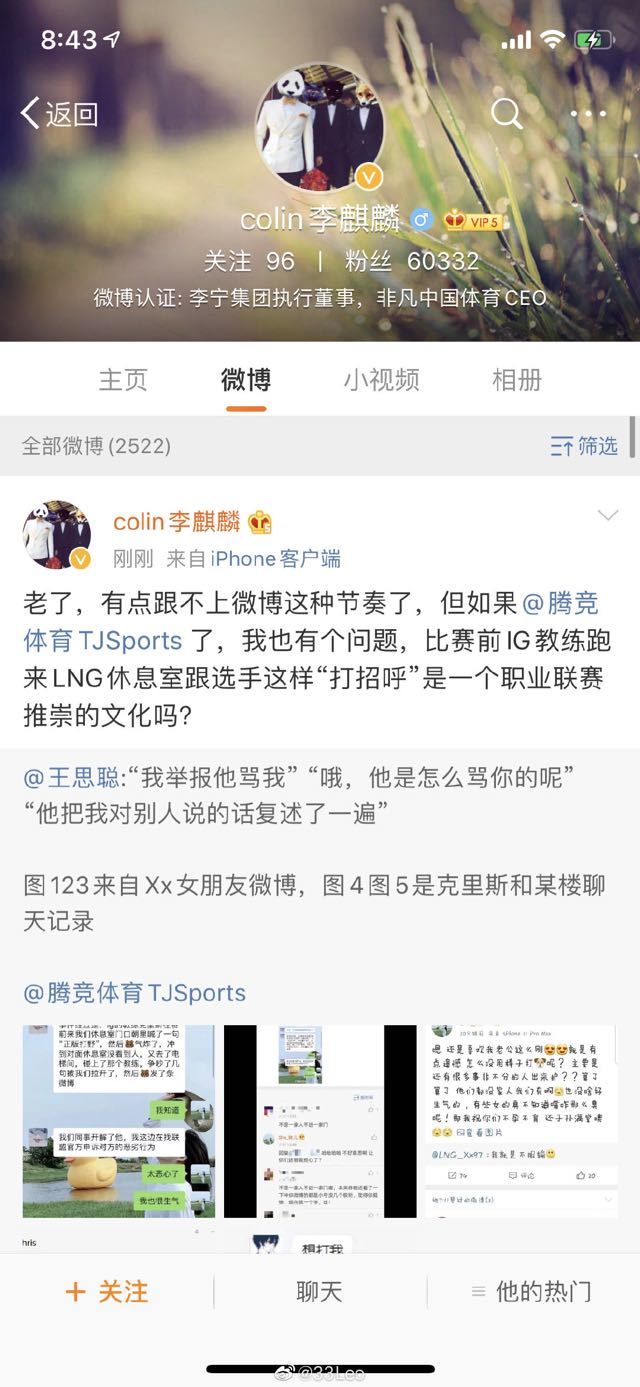Screen dimensions: 640x1387
Task: View the 粉丝 60332 followers list
Action: (412, 261)
